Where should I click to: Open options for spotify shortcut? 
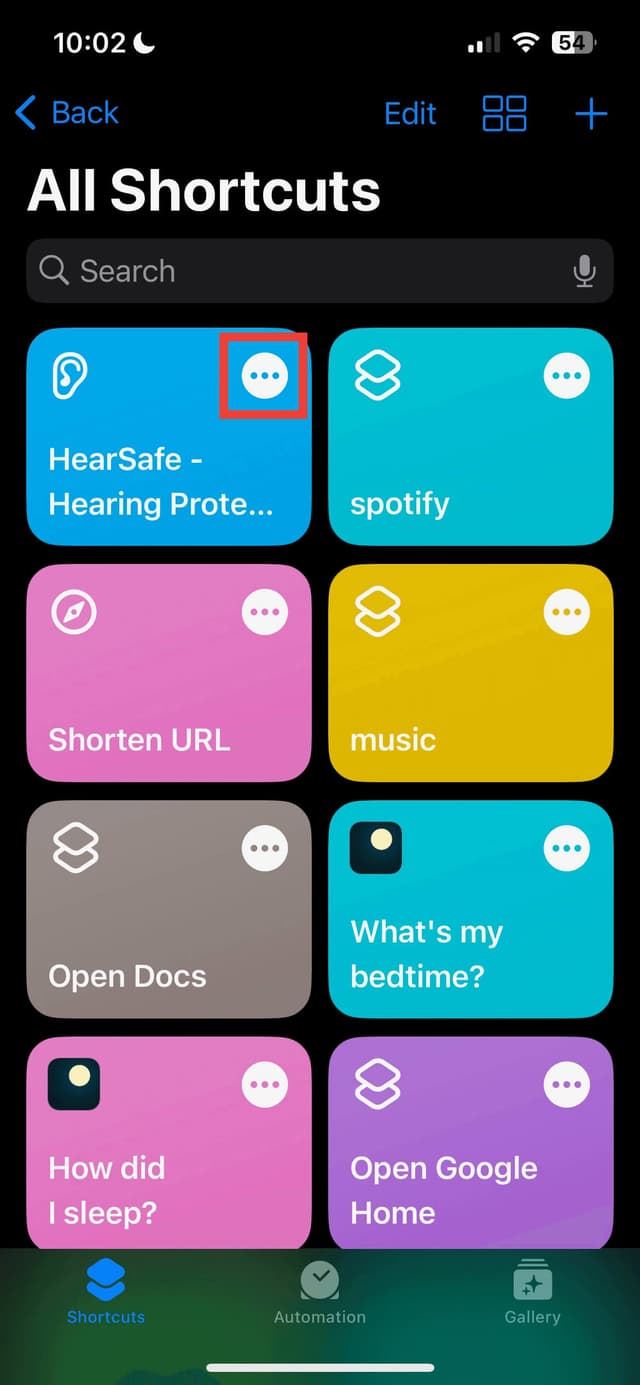(567, 376)
